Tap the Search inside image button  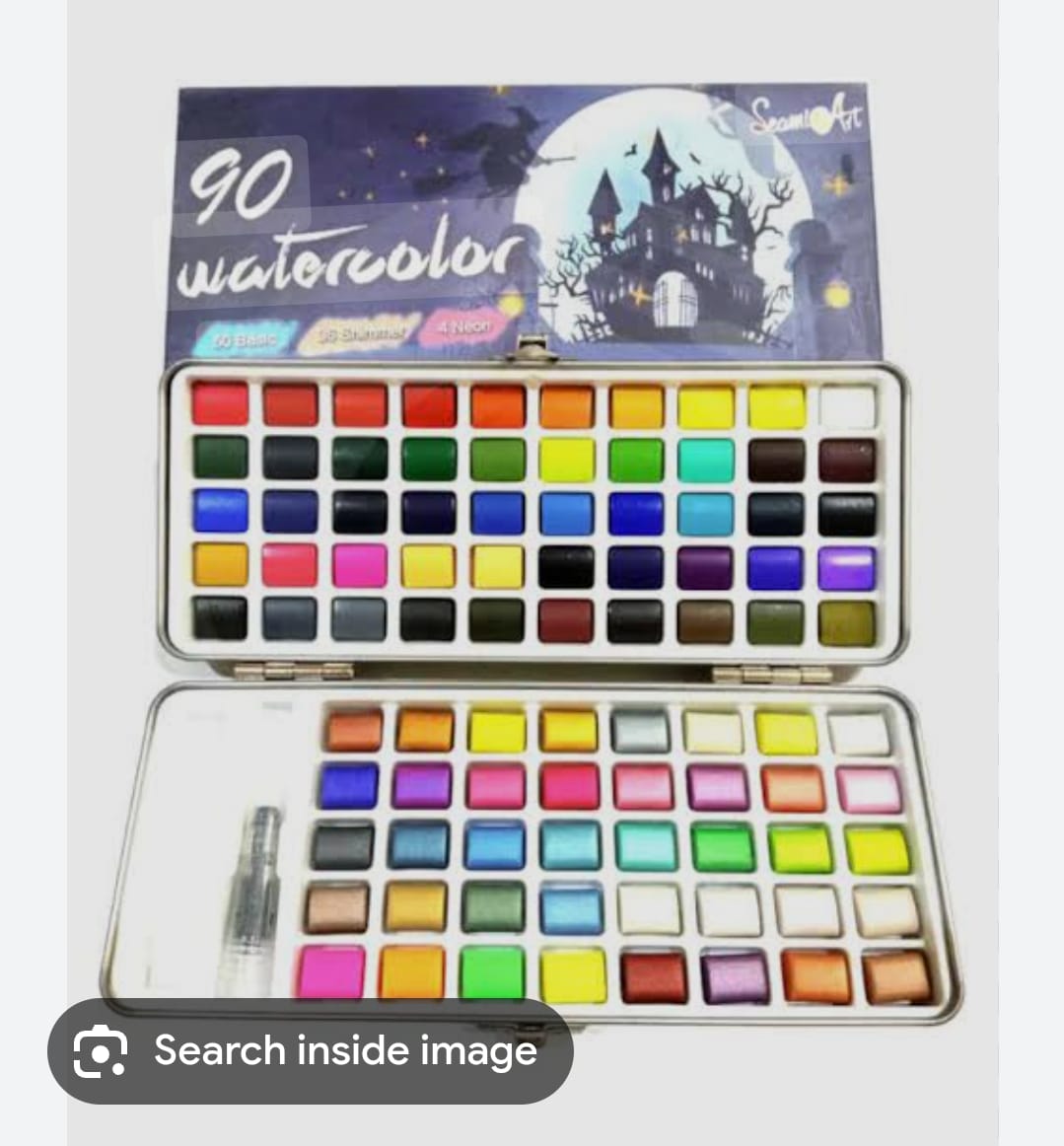tap(311, 1051)
